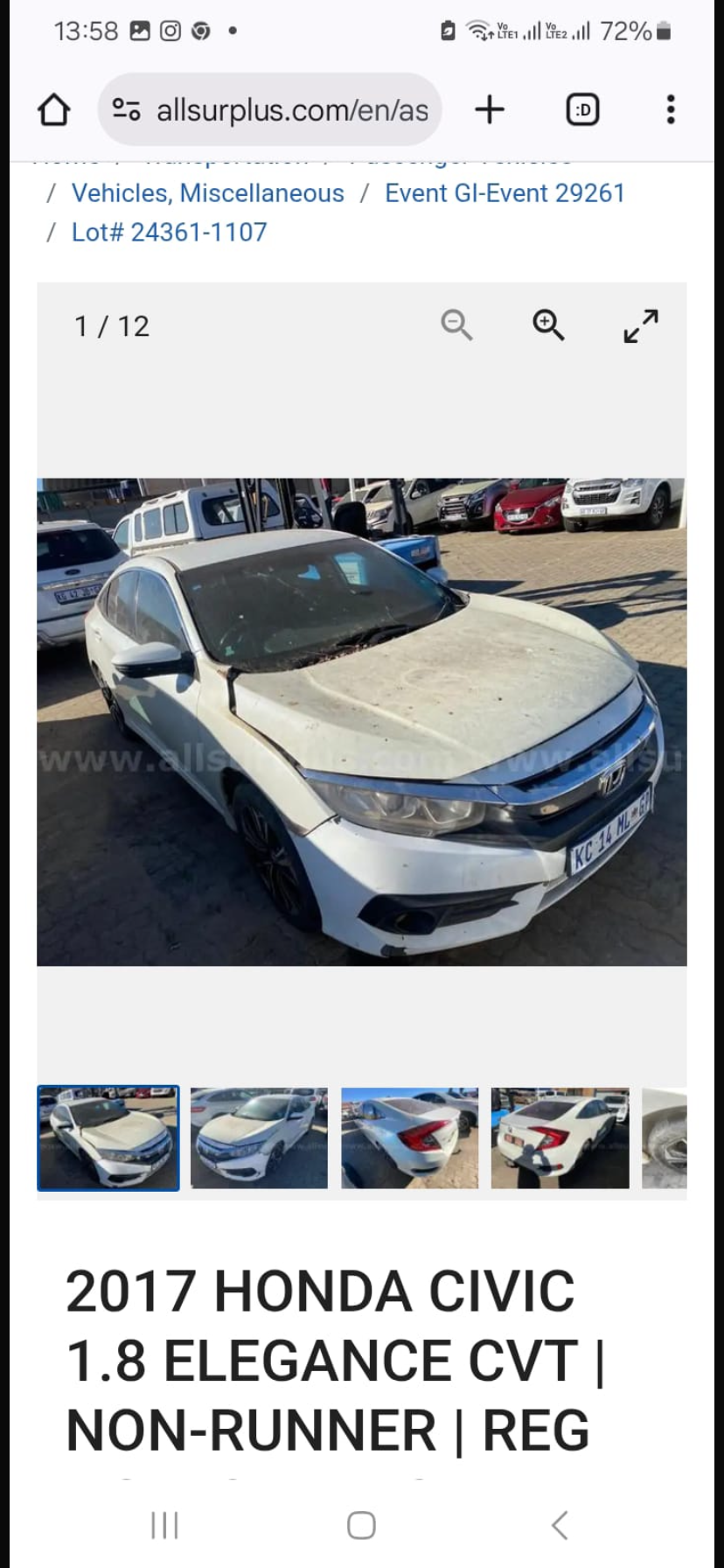Select the second car thumbnail

pyautogui.click(x=259, y=1137)
